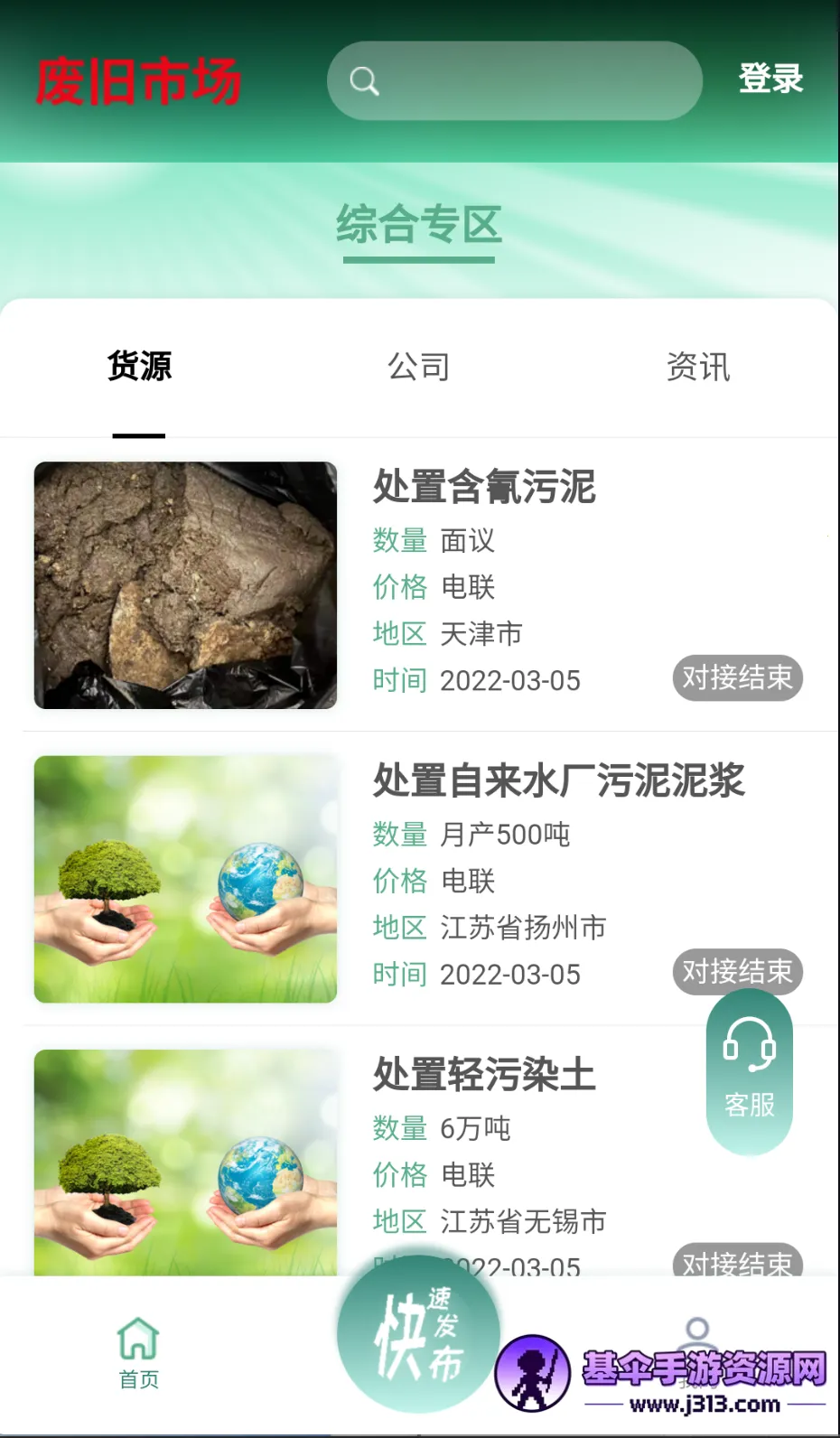Tap the 快速发布 quick publish button

pos(418,1334)
